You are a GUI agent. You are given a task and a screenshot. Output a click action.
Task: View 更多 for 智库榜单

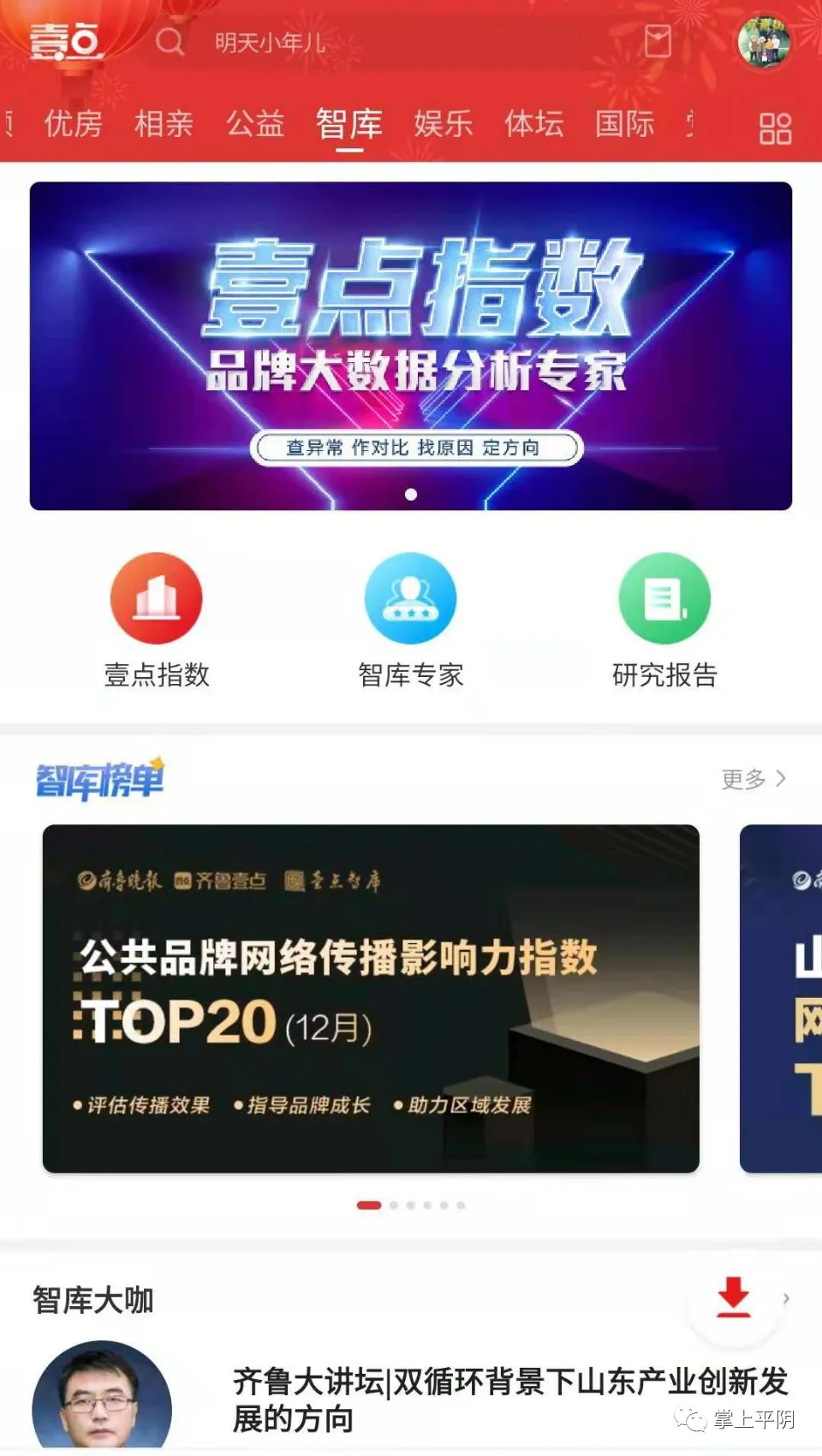753,779
